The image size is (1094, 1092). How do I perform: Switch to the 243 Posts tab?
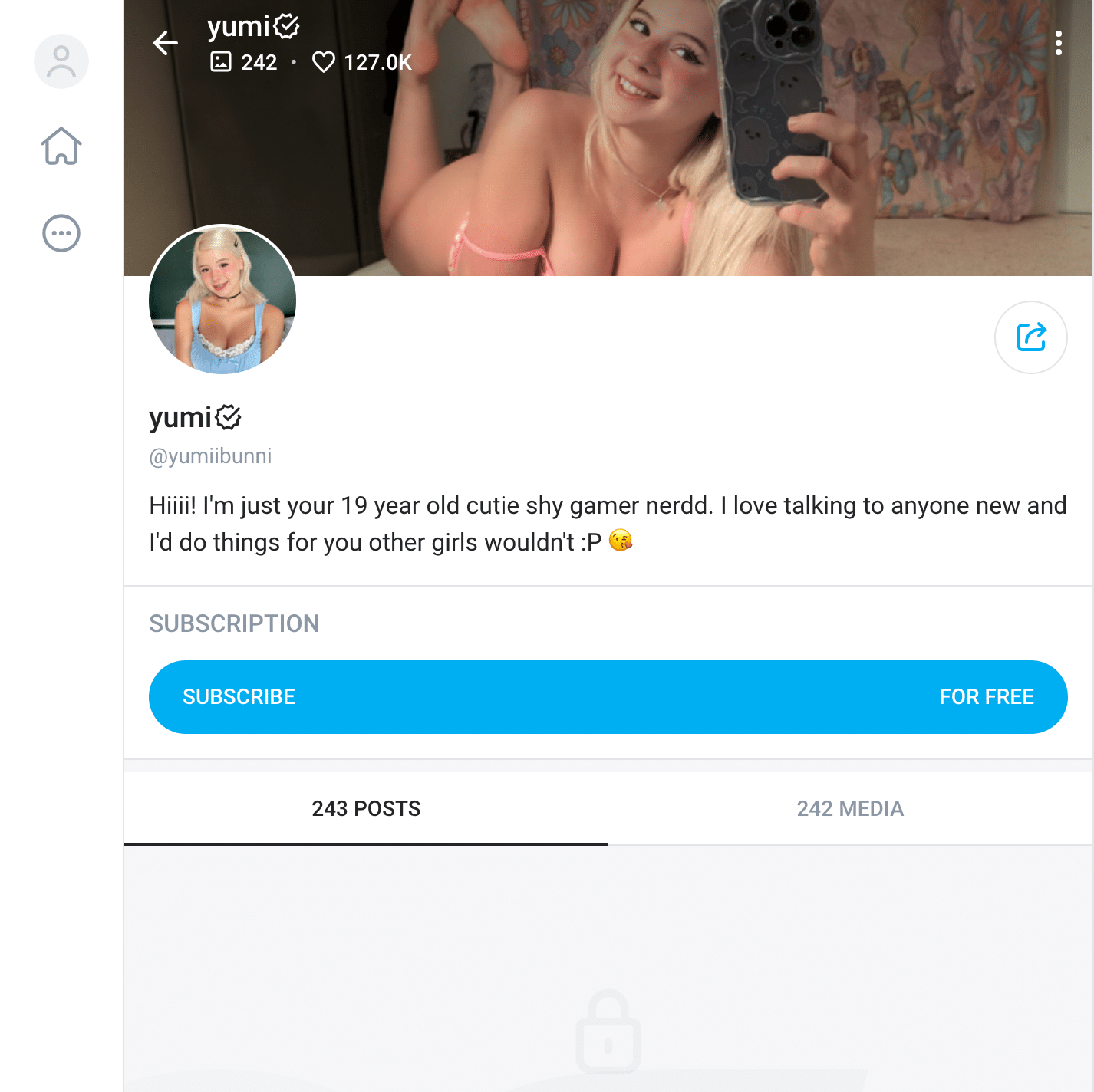pos(366,808)
